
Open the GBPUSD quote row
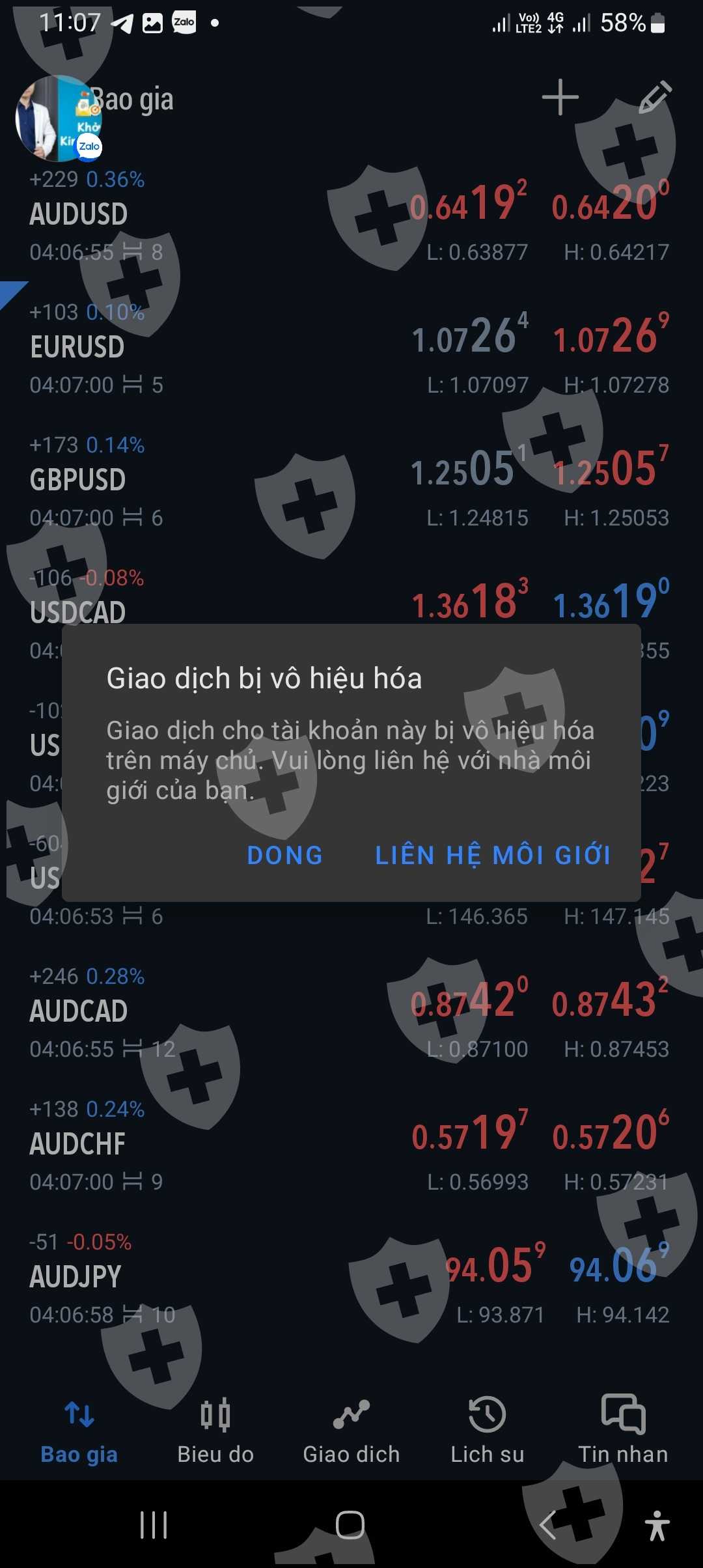tap(351, 482)
